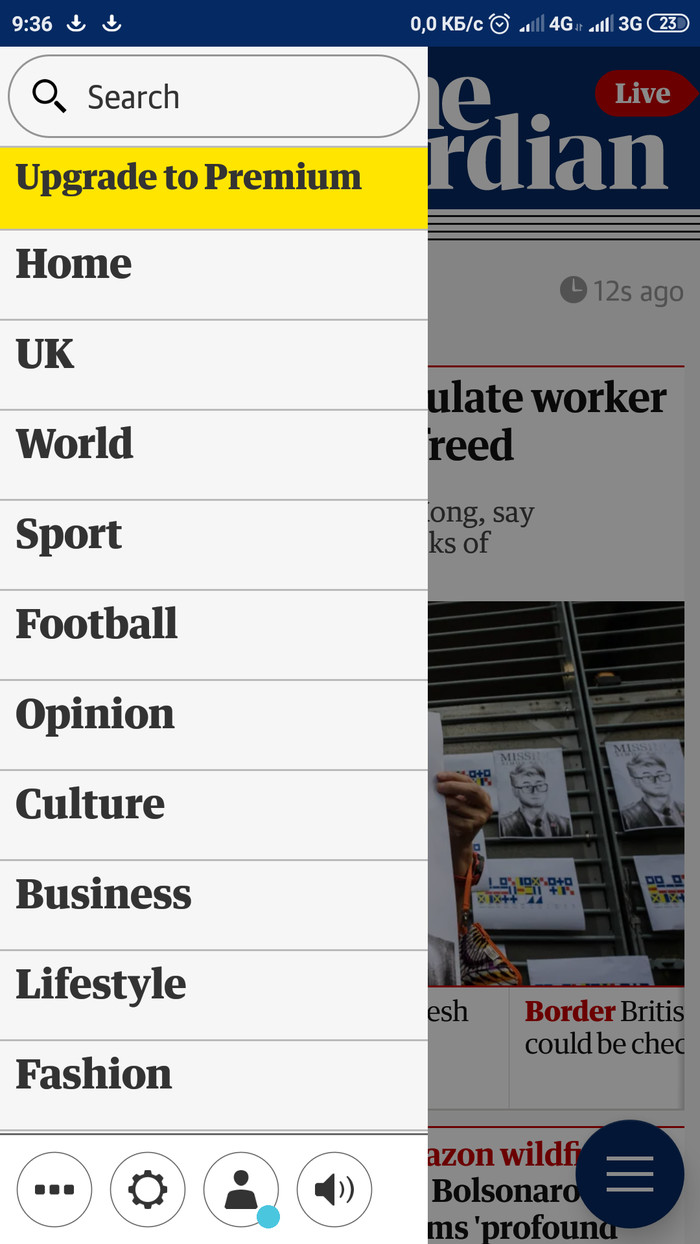This screenshot has height=1244, width=700.
Task: Open the Live button in header
Action: (x=642, y=94)
